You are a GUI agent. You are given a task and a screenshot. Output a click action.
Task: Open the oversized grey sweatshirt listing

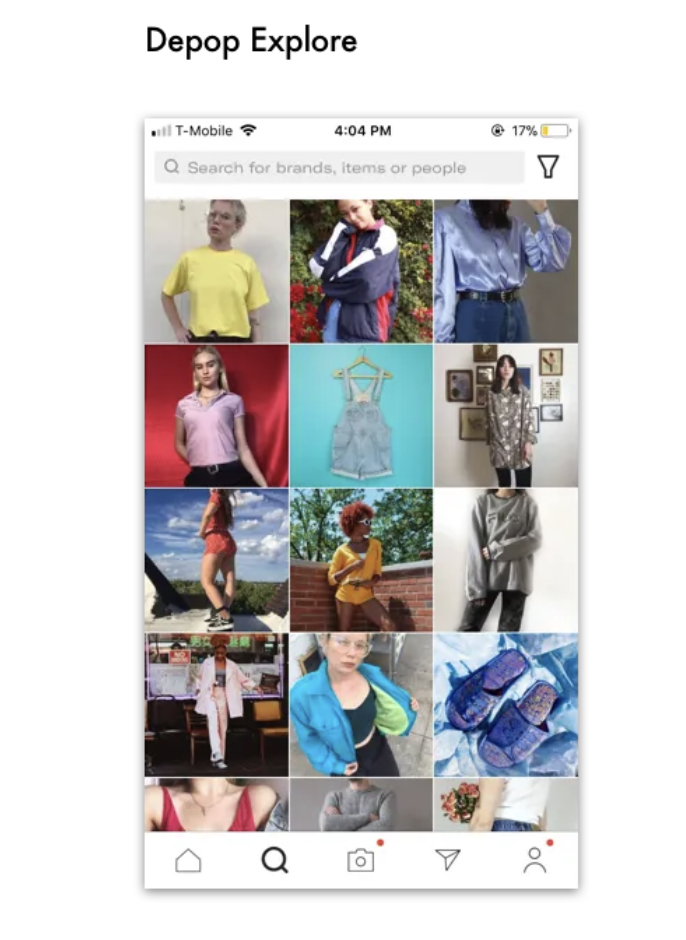[x=506, y=560]
